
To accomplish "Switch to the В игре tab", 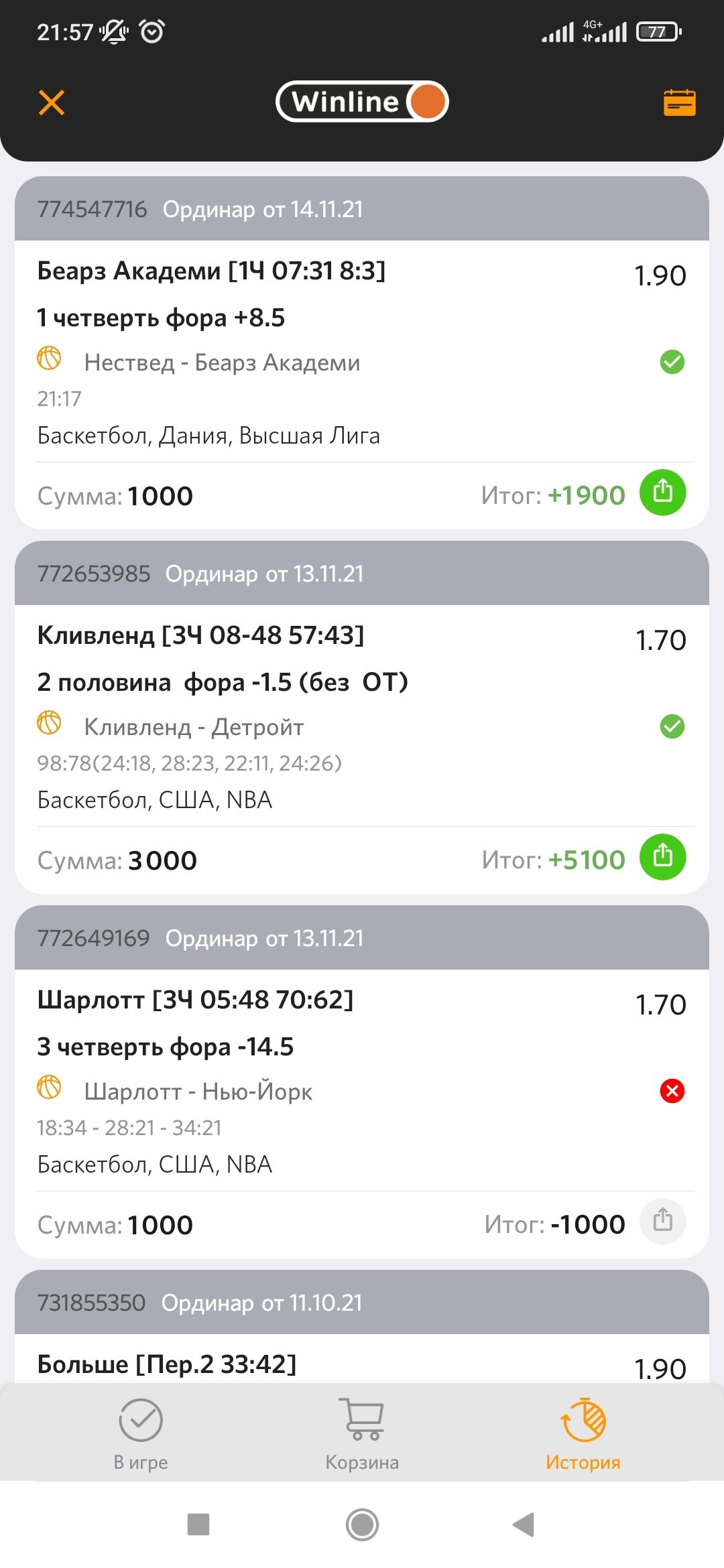I will tap(141, 1433).
